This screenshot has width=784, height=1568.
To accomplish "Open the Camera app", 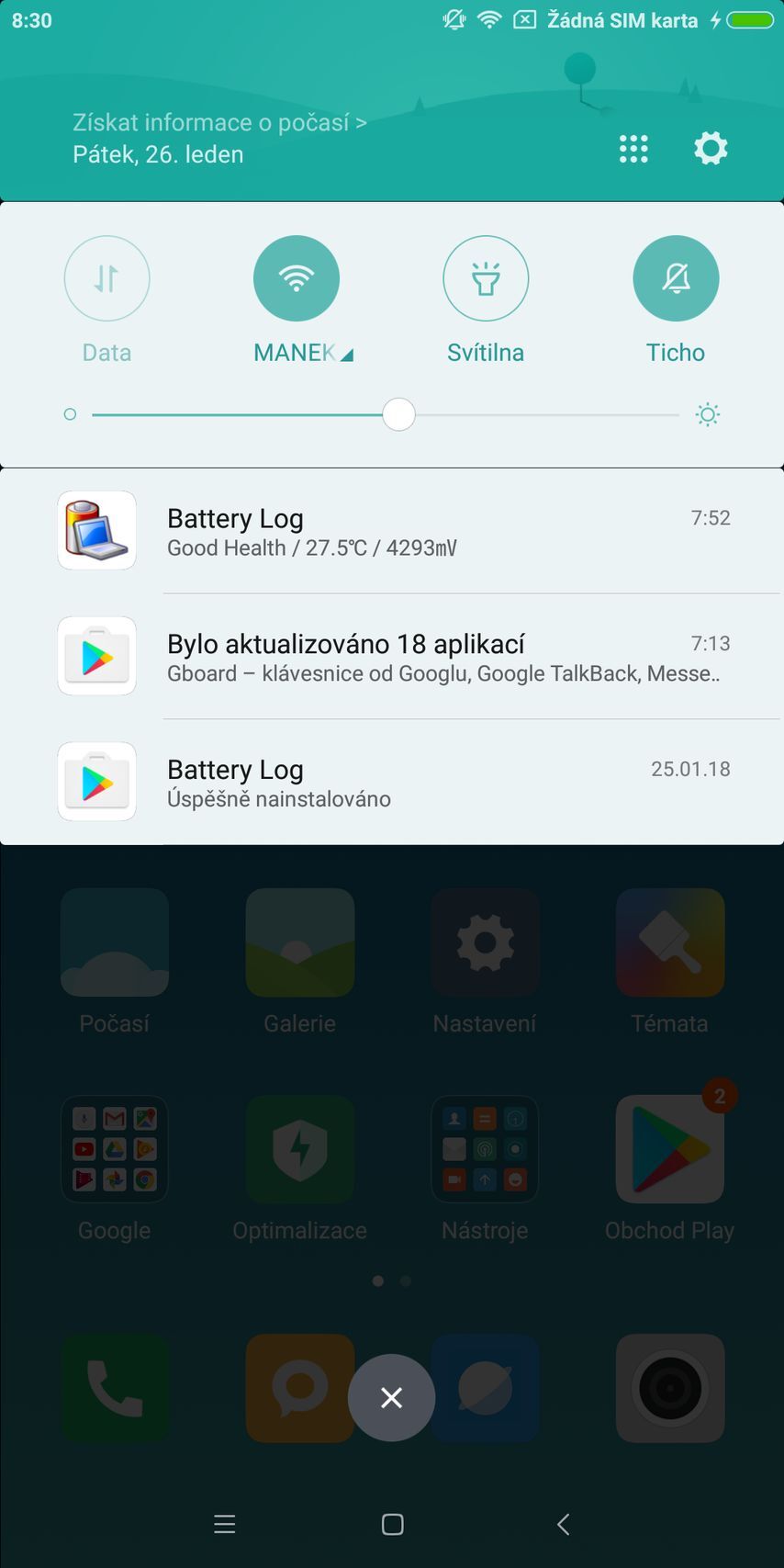I will tap(670, 1388).
